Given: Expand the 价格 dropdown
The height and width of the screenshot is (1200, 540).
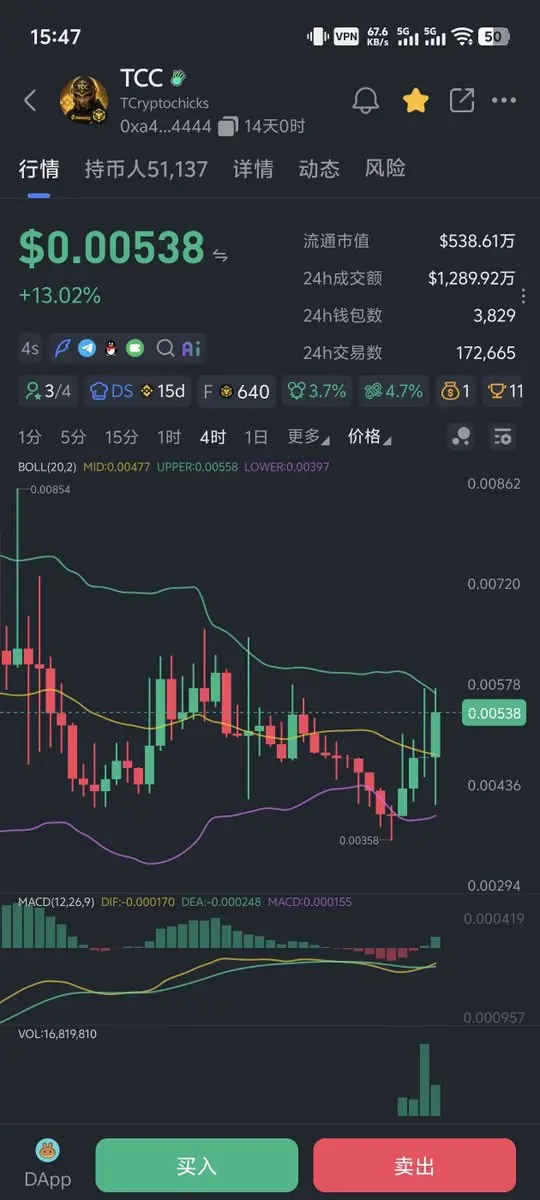Looking at the screenshot, I should pyautogui.click(x=369, y=436).
